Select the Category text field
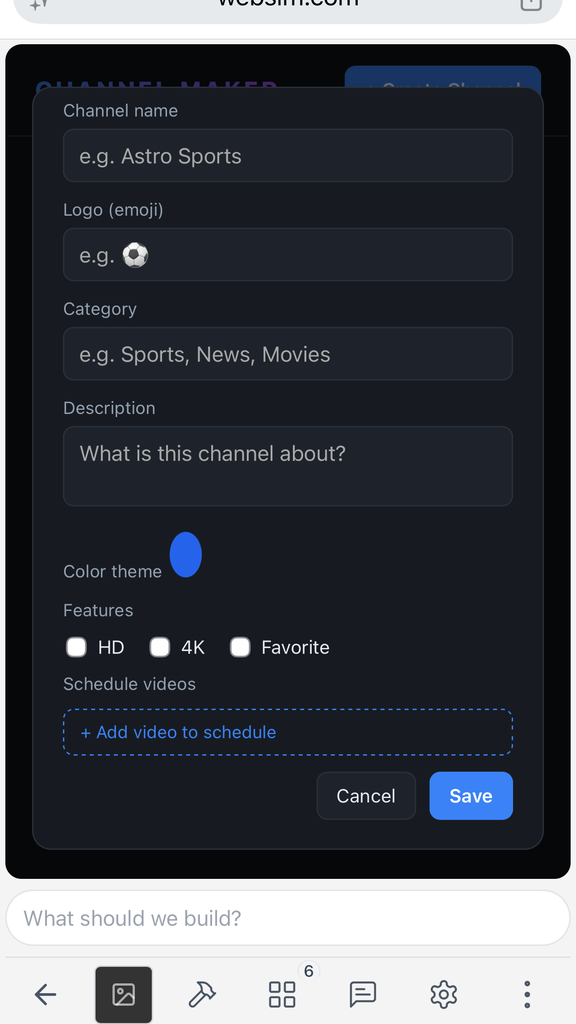The height and width of the screenshot is (1024, 576). pos(287,354)
